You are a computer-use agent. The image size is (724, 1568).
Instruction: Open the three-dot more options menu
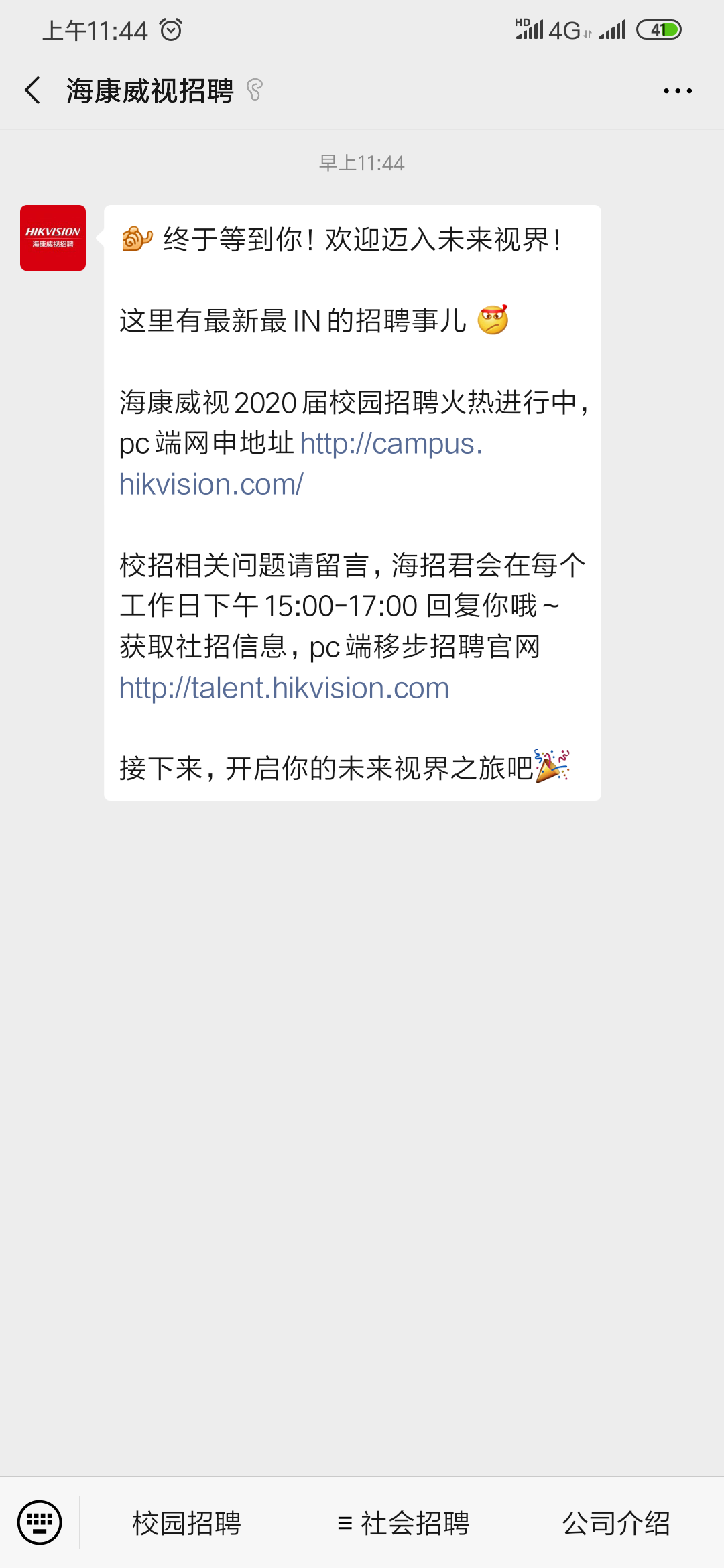(677, 91)
